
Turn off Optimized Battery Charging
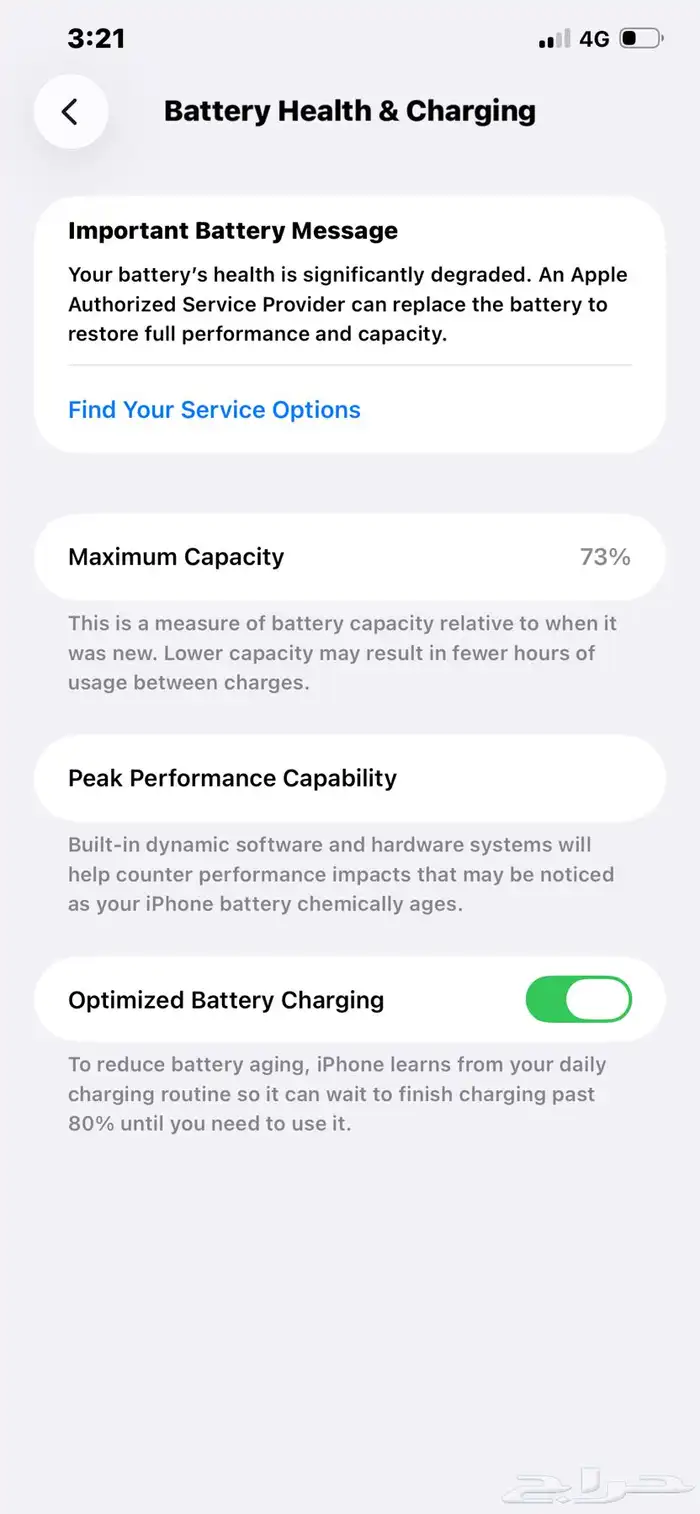coord(579,1000)
